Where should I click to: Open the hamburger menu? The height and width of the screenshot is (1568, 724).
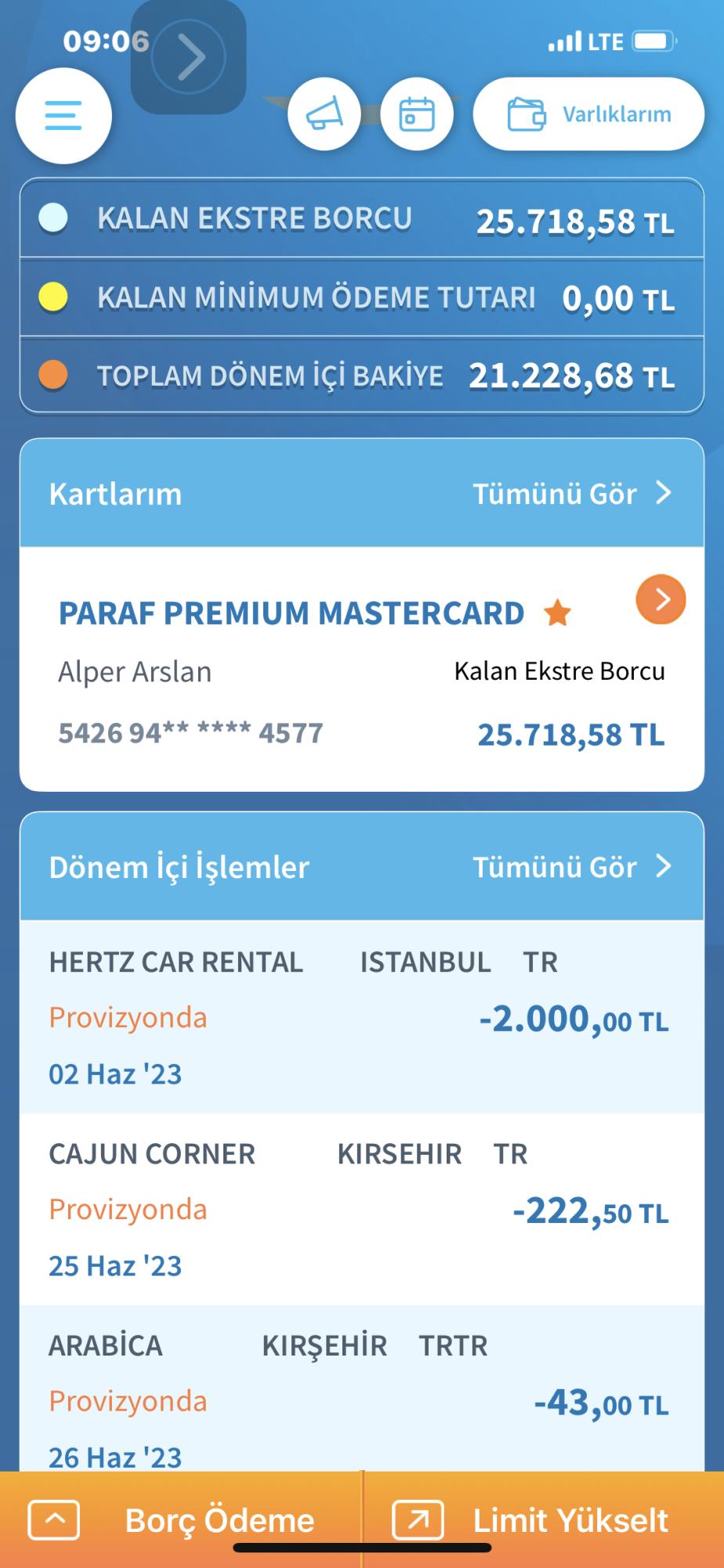pos(63,114)
